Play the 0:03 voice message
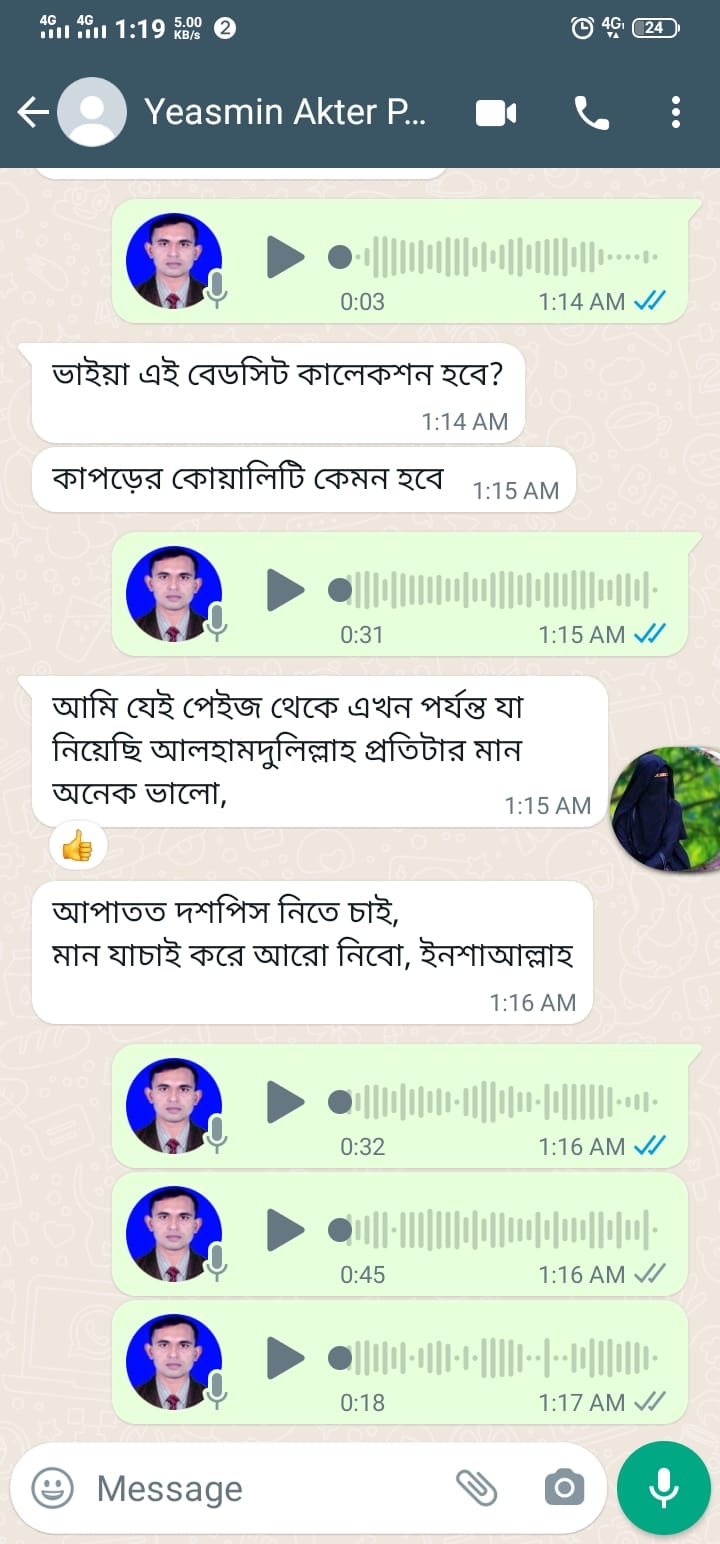This screenshot has width=720, height=1544. [286, 258]
